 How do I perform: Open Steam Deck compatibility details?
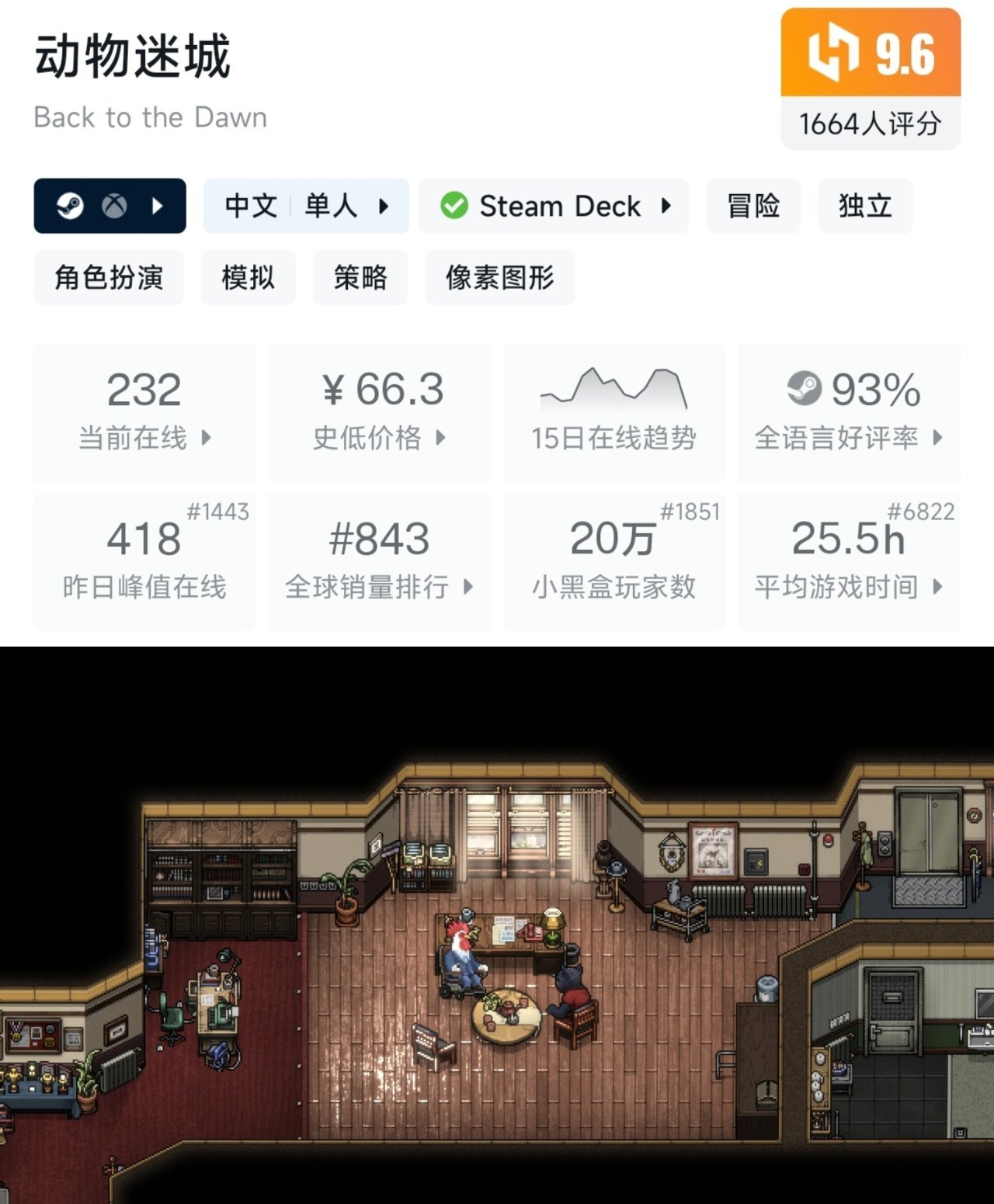[x=553, y=206]
